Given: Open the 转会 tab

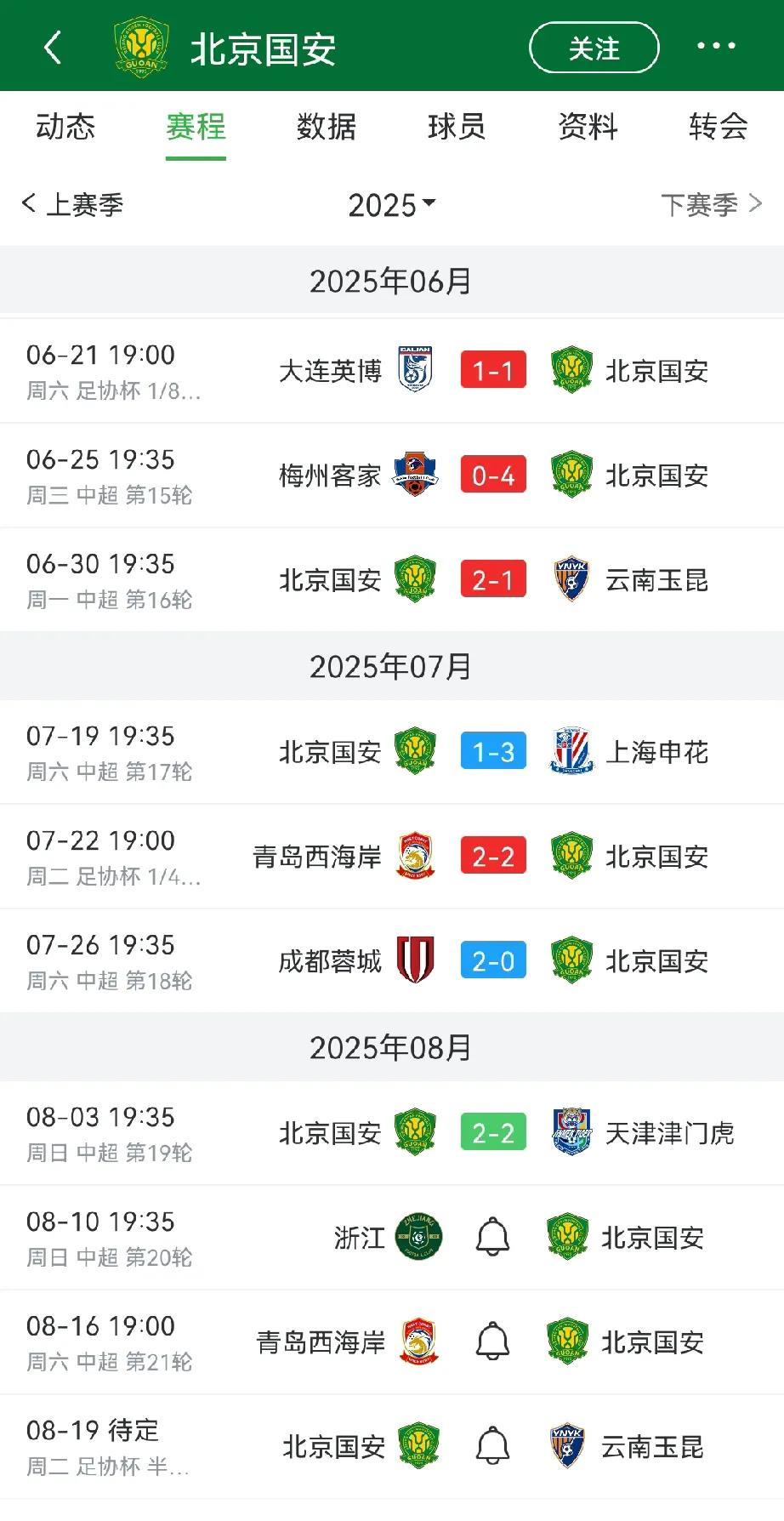Looking at the screenshot, I should click(718, 127).
